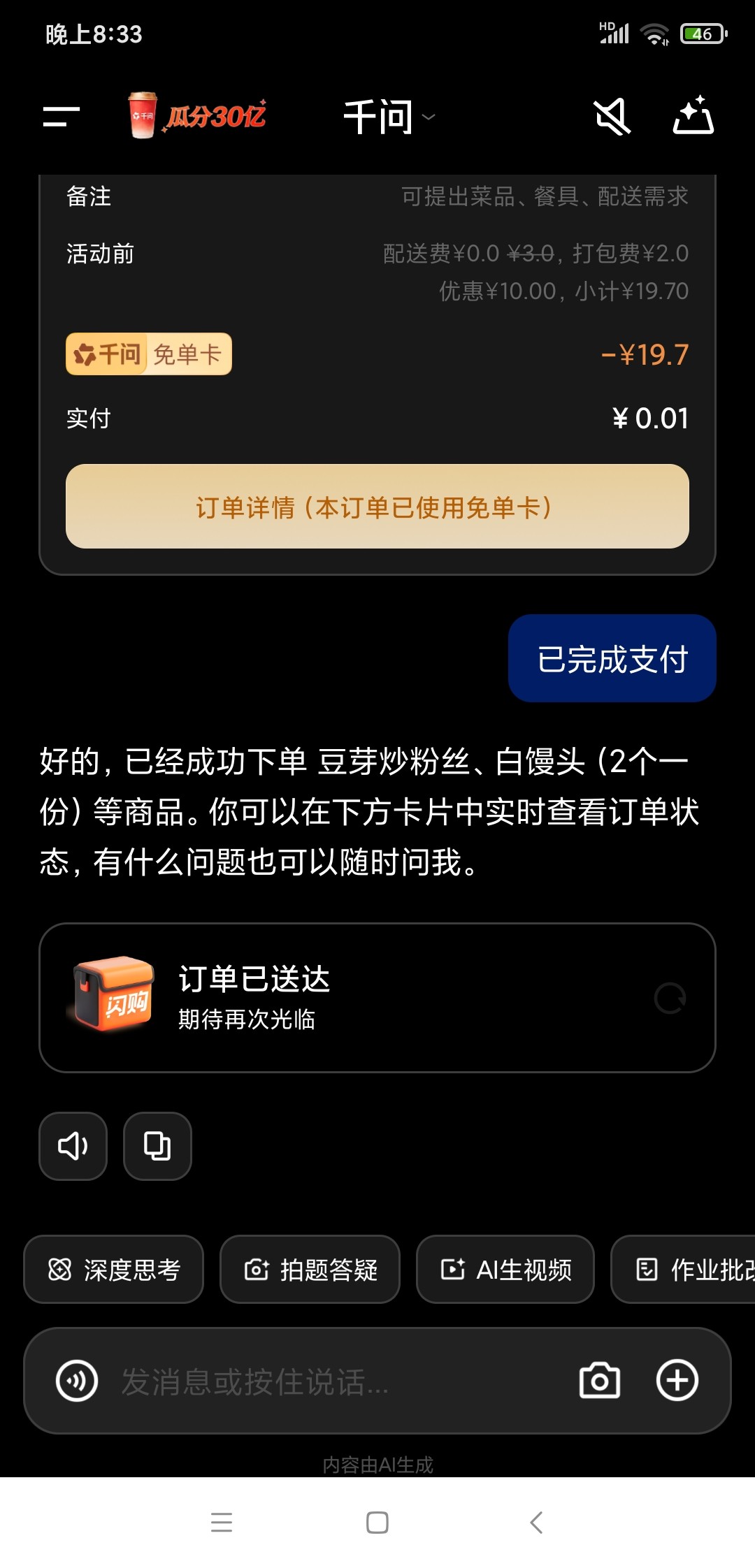Open the side menu drawer

coord(62,117)
